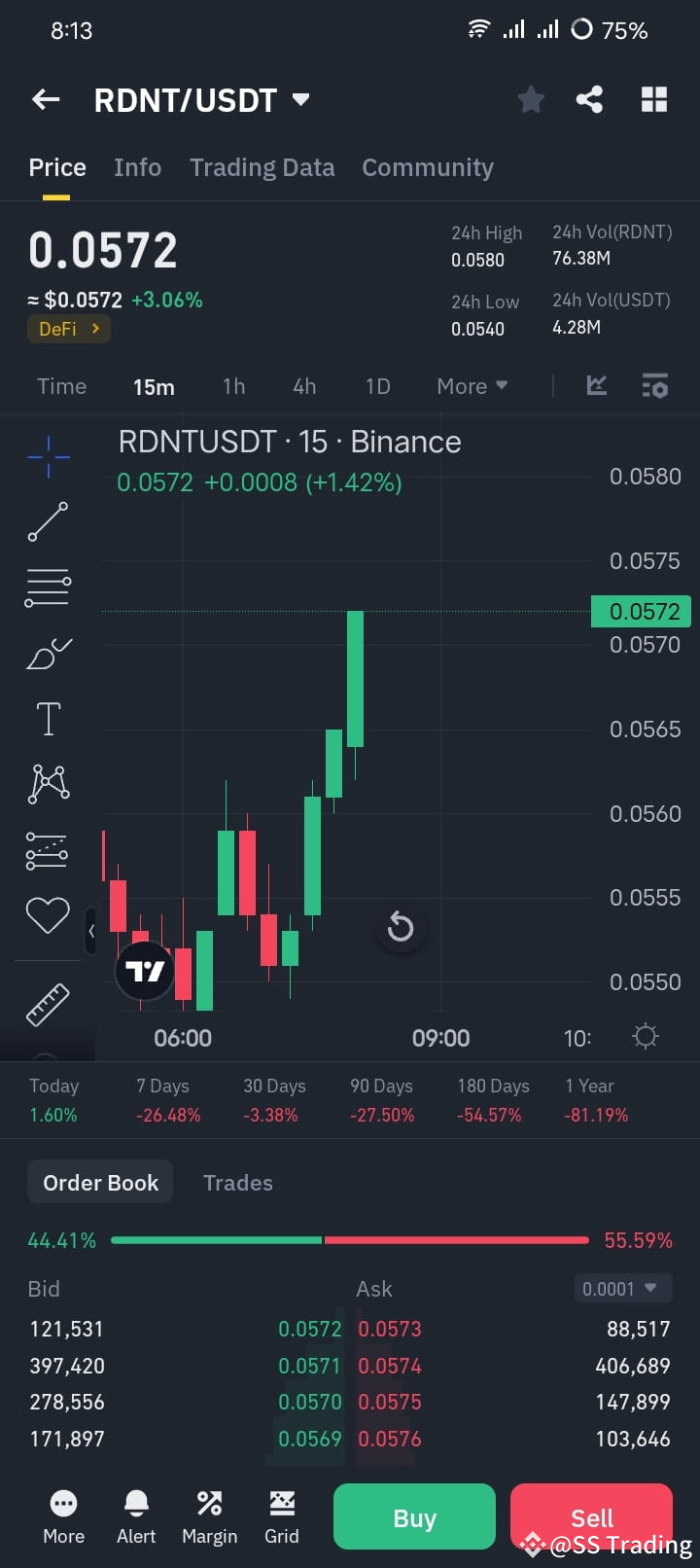
Task: Open the Trading Data tab
Action: pyautogui.click(x=262, y=166)
